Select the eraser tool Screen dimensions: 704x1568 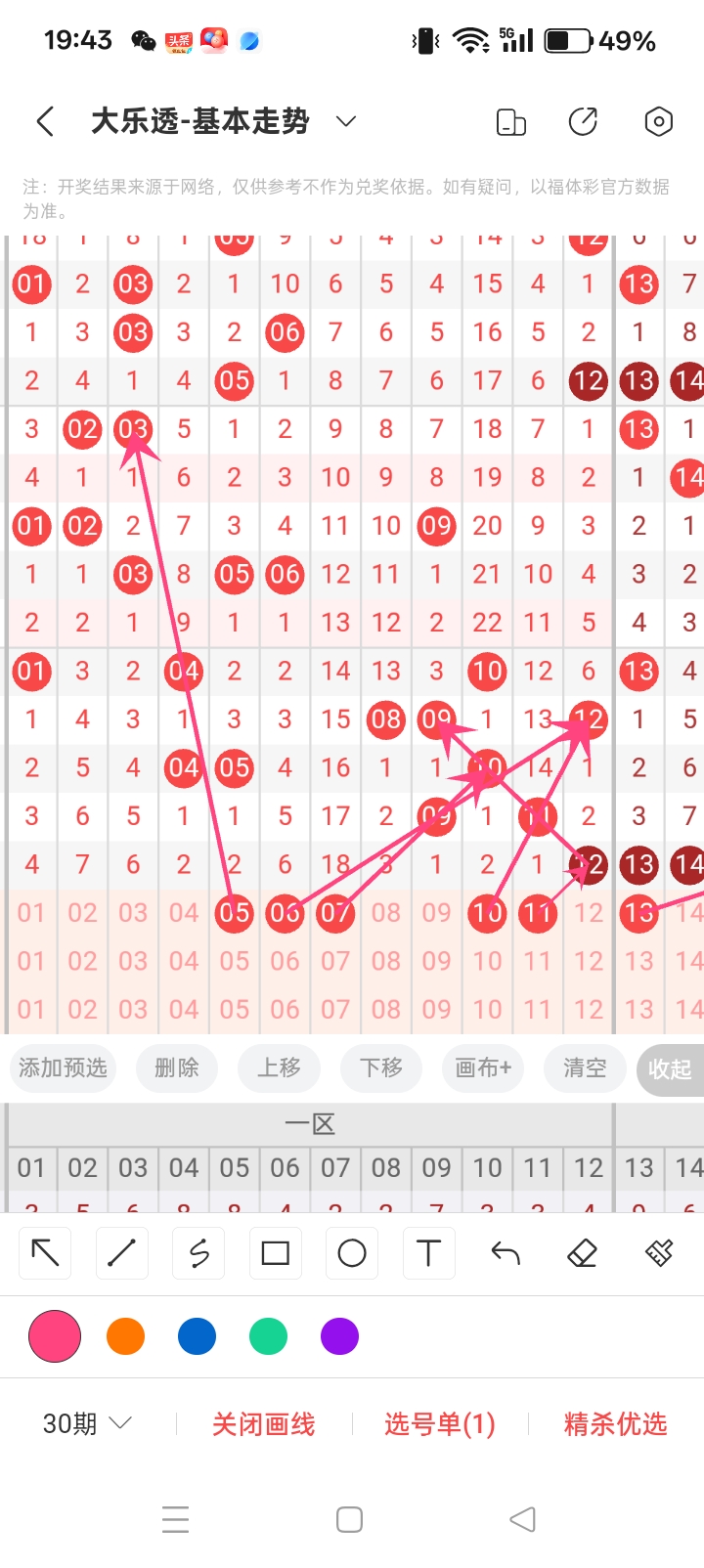pos(581,1252)
